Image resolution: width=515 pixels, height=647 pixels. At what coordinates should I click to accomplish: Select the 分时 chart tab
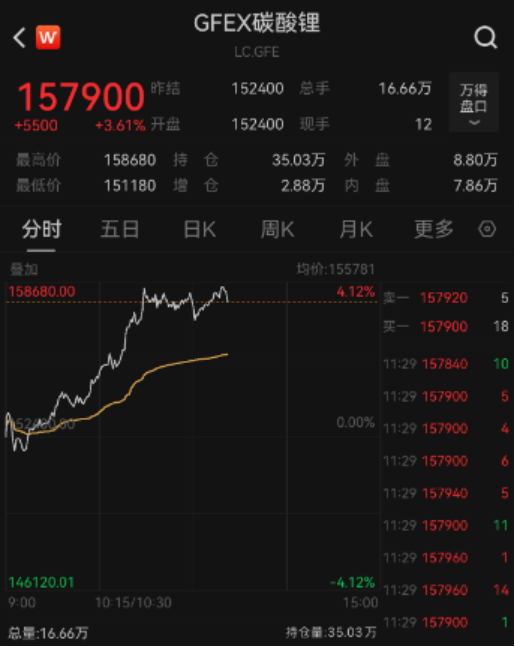pyautogui.click(x=41, y=229)
